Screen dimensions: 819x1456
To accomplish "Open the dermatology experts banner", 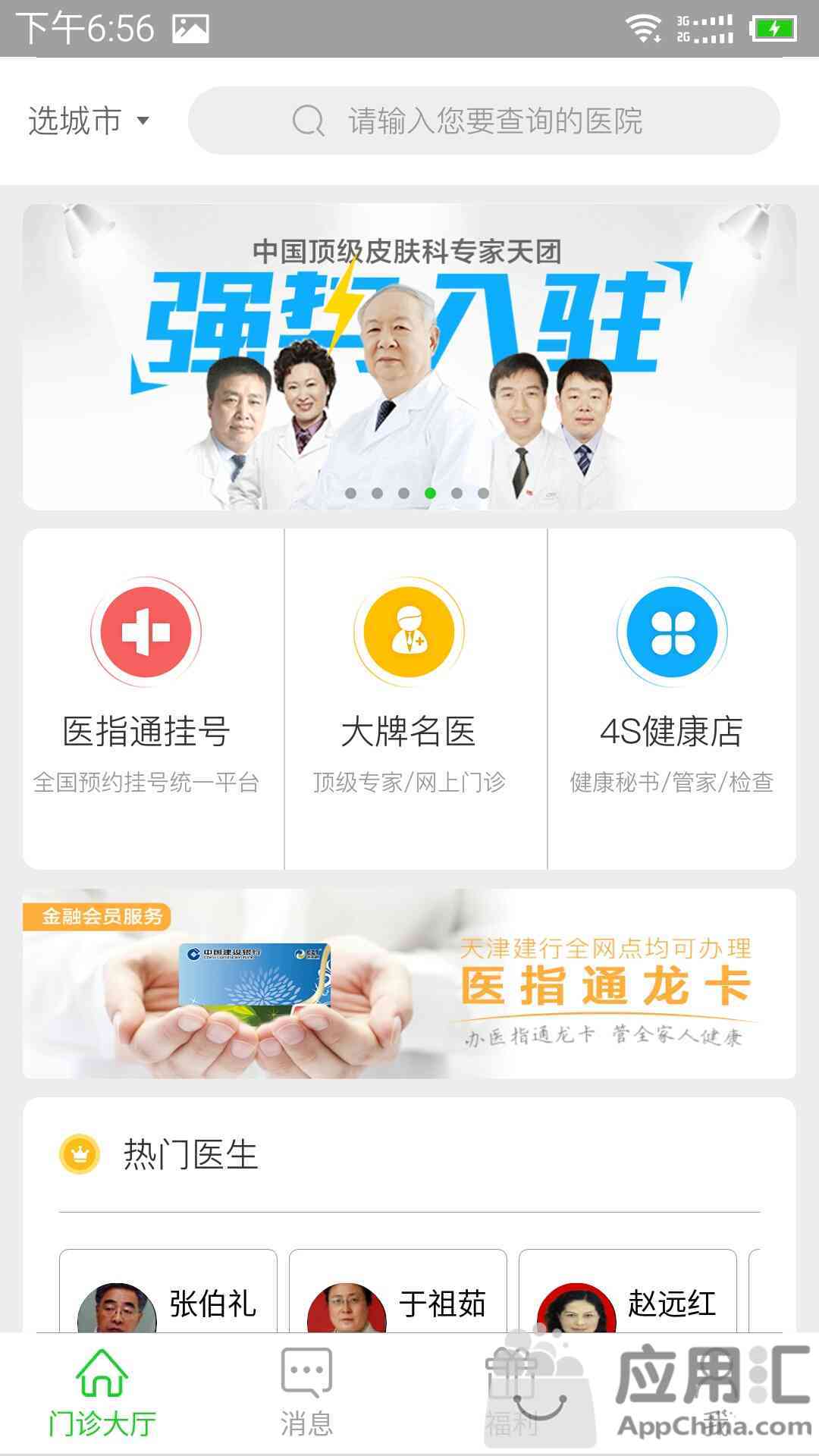I will (x=409, y=356).
